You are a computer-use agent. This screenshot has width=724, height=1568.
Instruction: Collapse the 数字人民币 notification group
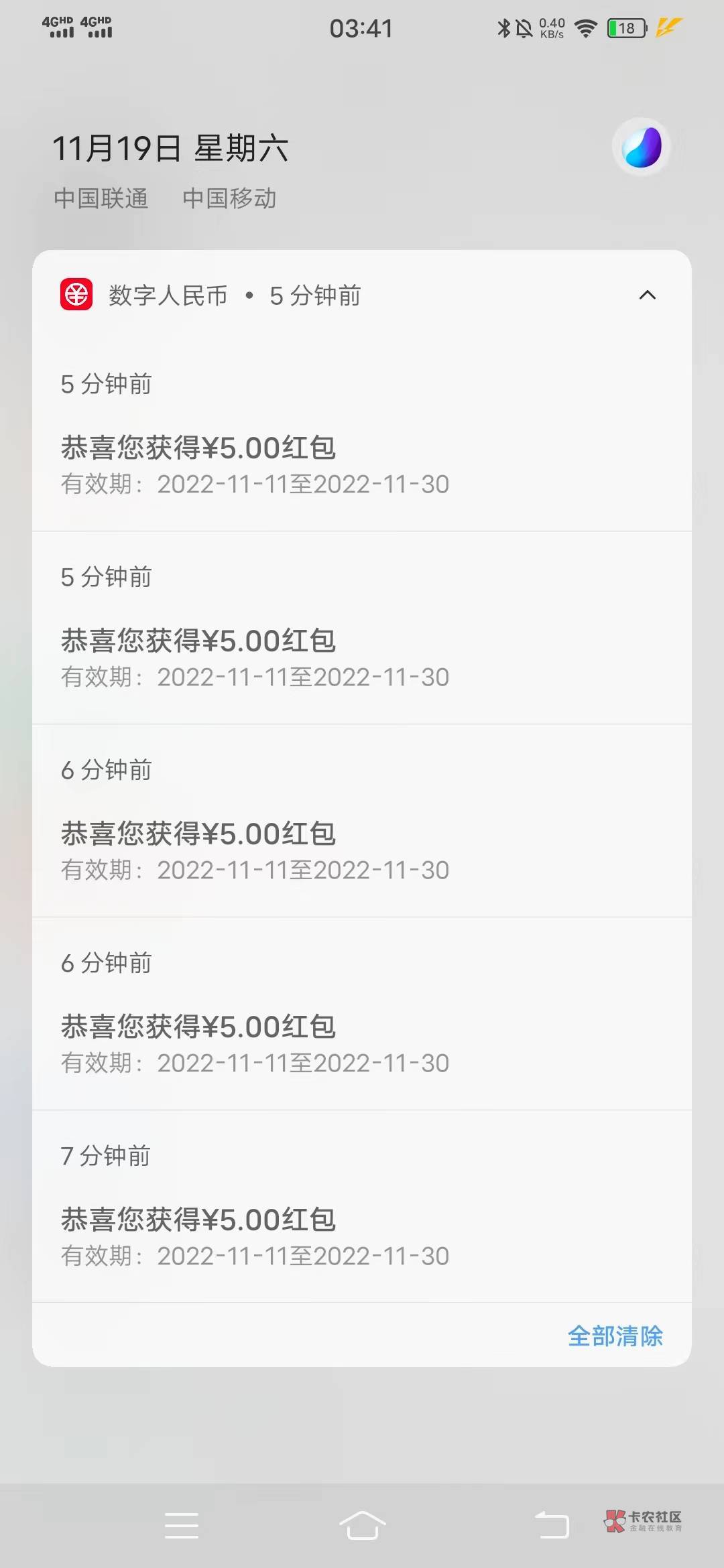click(x=647, y=295)
